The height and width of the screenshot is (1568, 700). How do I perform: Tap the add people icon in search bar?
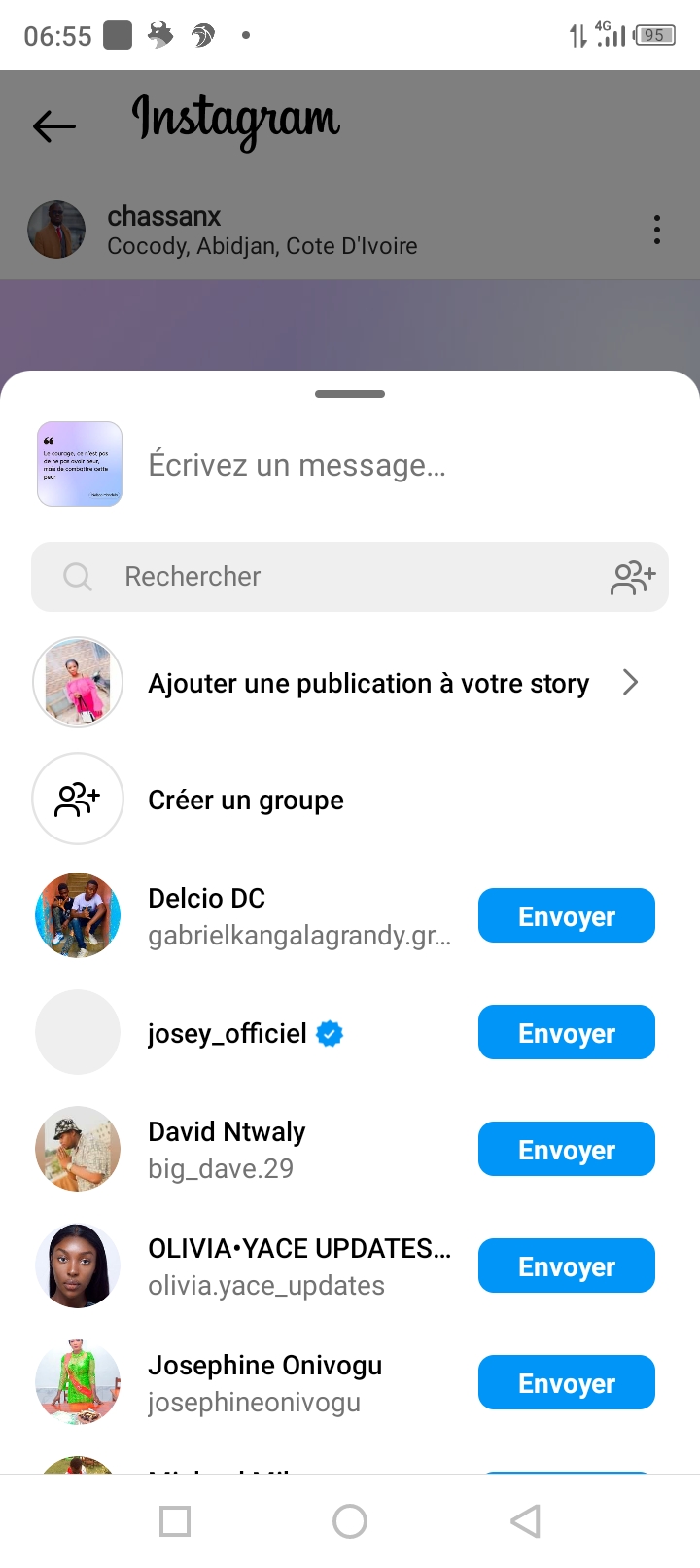tap(633, 577)
